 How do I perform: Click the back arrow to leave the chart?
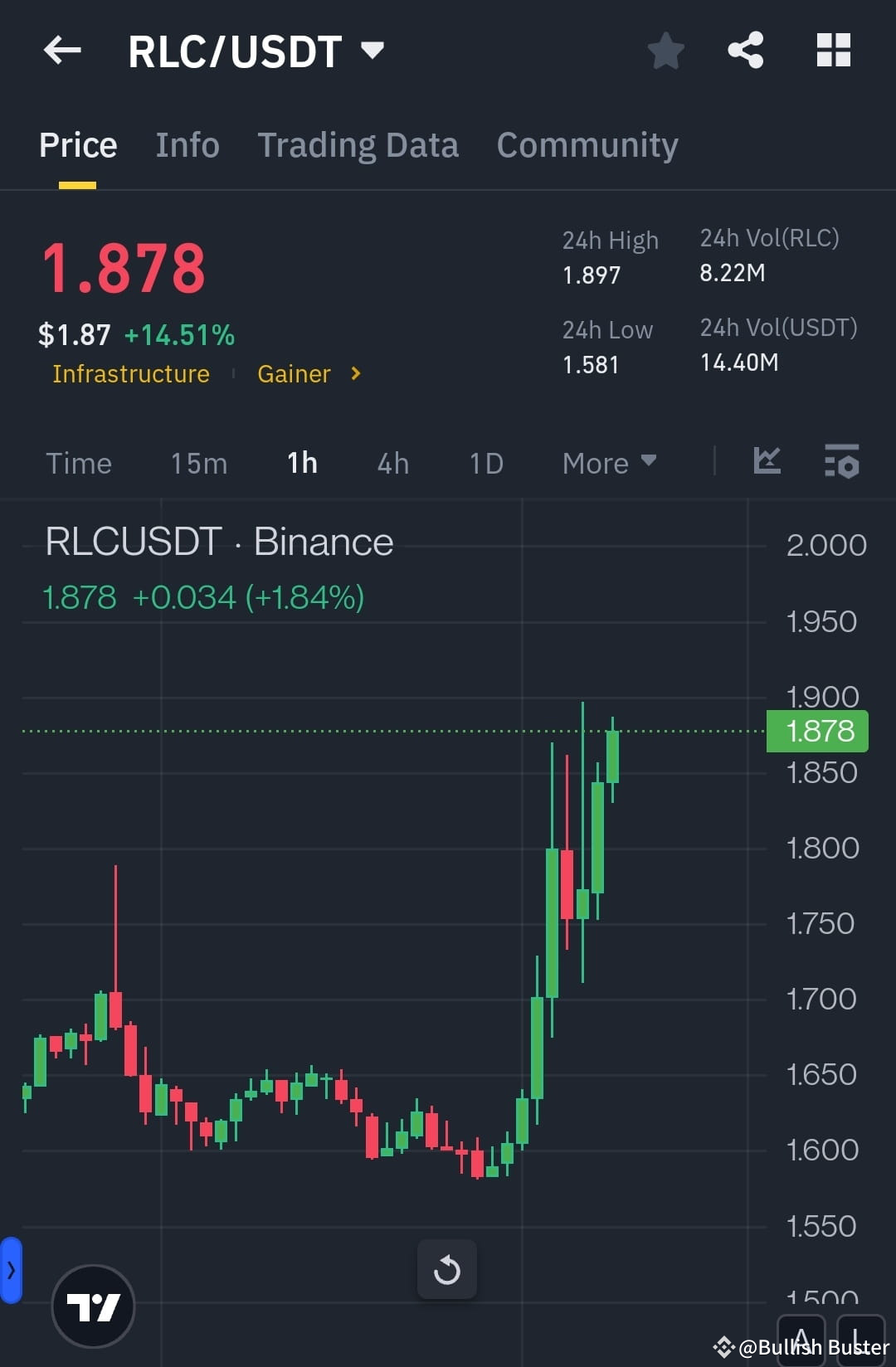click(61, 50)
